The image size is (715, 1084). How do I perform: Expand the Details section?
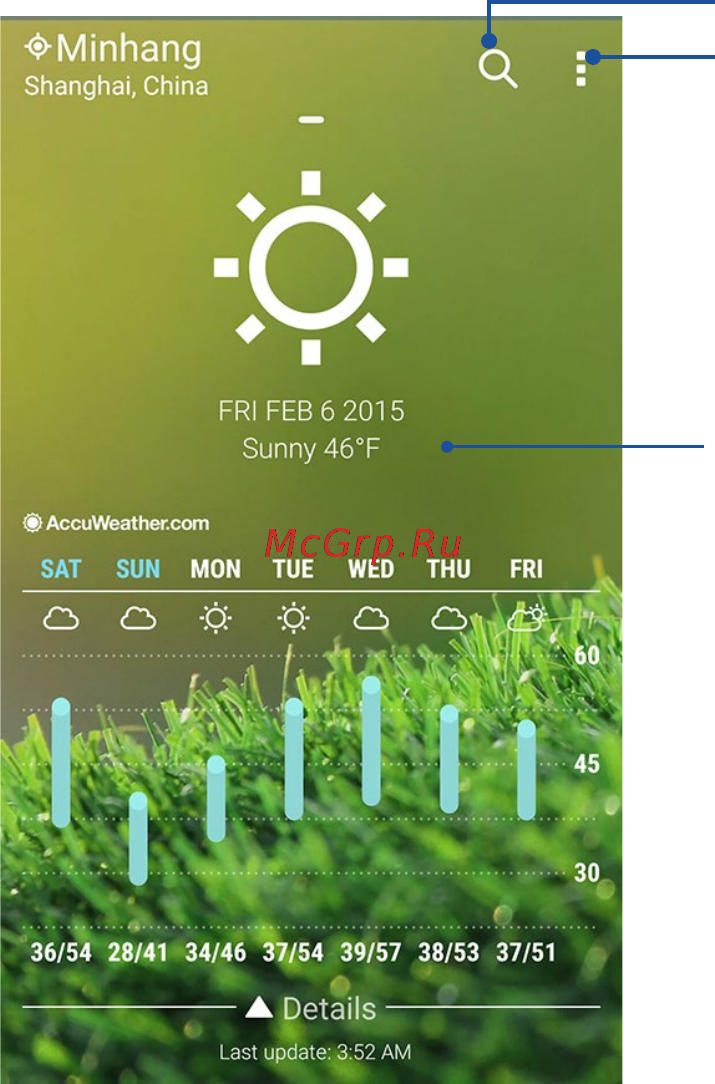pyautogui.click(x=312, y=1008)
